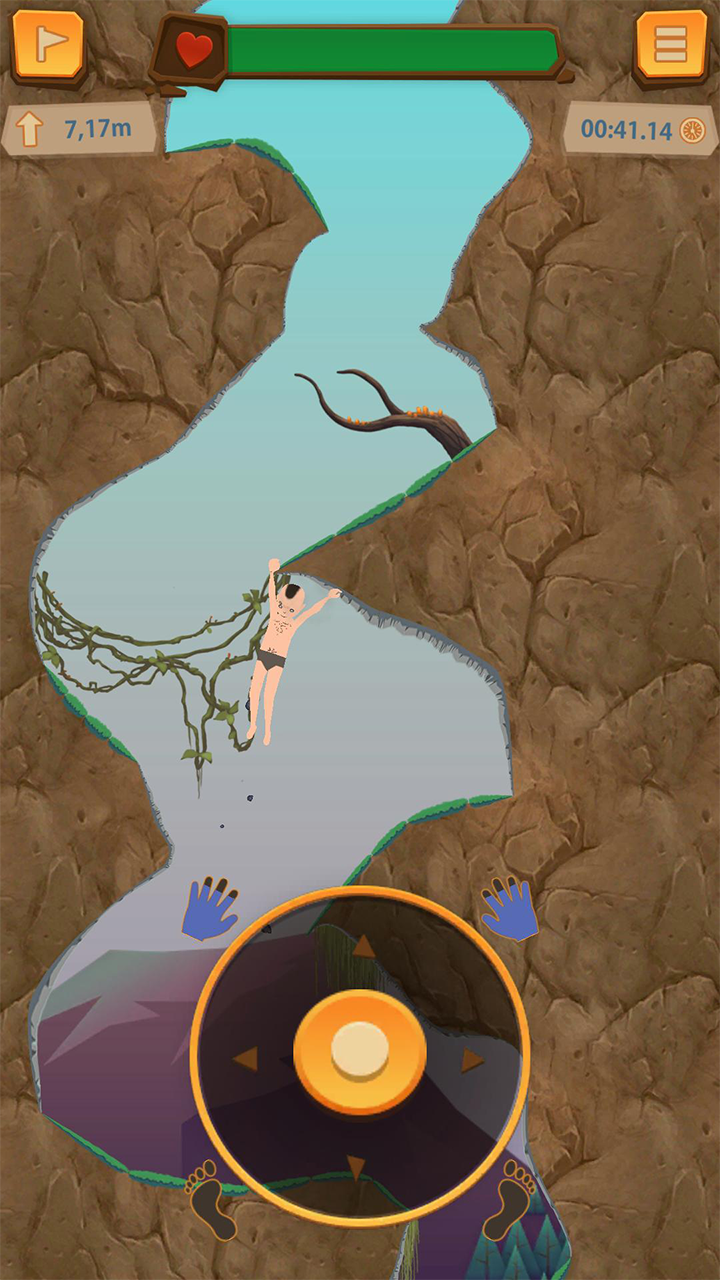Viewport: 720px width, 1280px height.
Task: Tap the orange flag button
Action: click(48, 45)
